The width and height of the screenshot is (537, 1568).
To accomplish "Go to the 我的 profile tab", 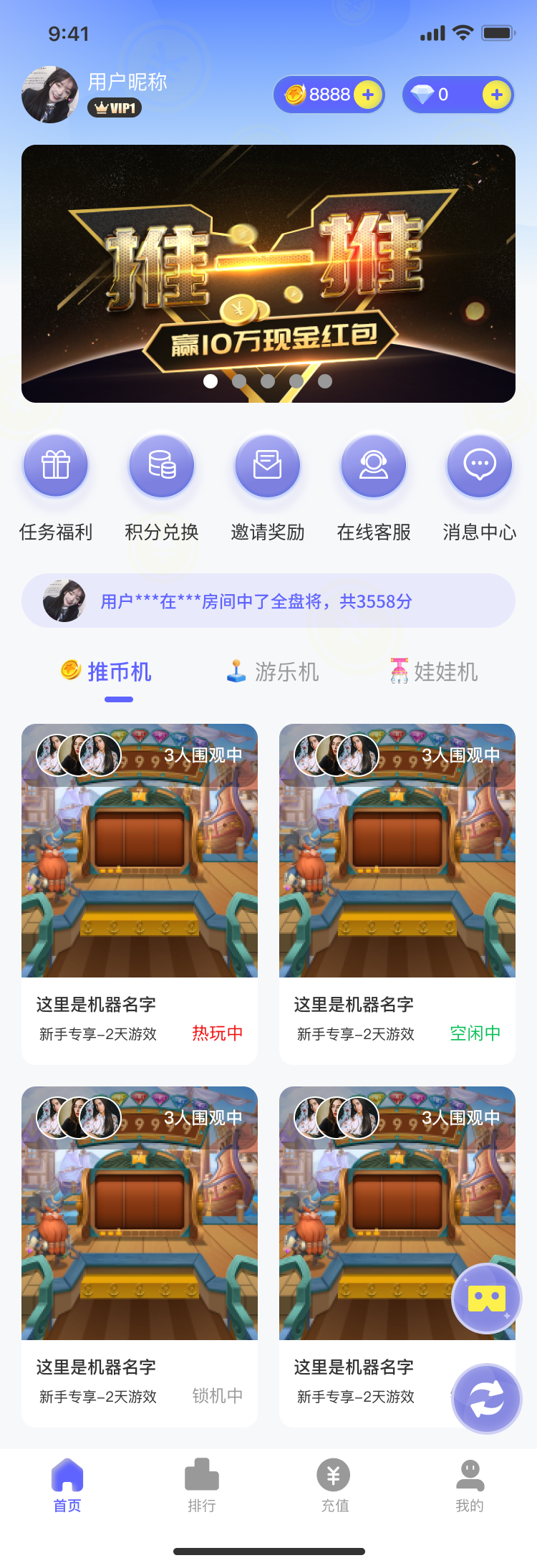I will point(470,1485).
